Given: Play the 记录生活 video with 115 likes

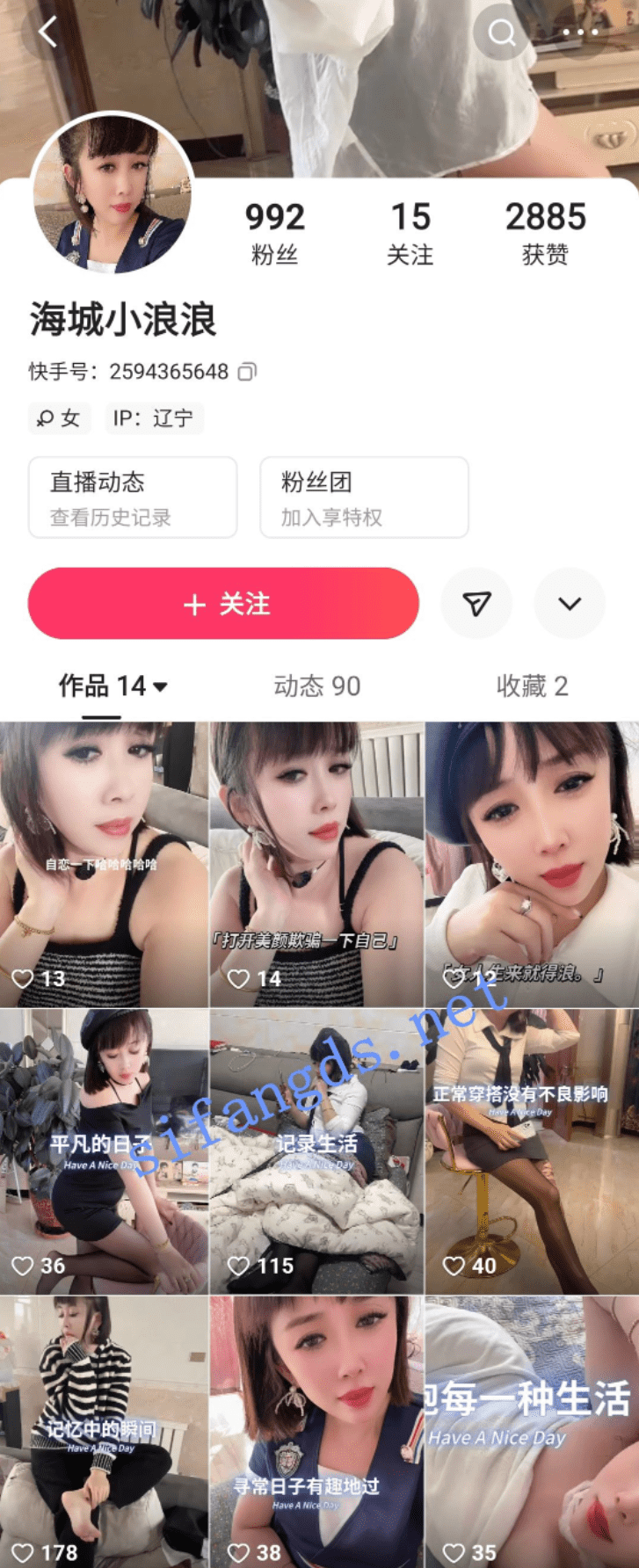Looking at the screenshot, I should (316, 1151).
